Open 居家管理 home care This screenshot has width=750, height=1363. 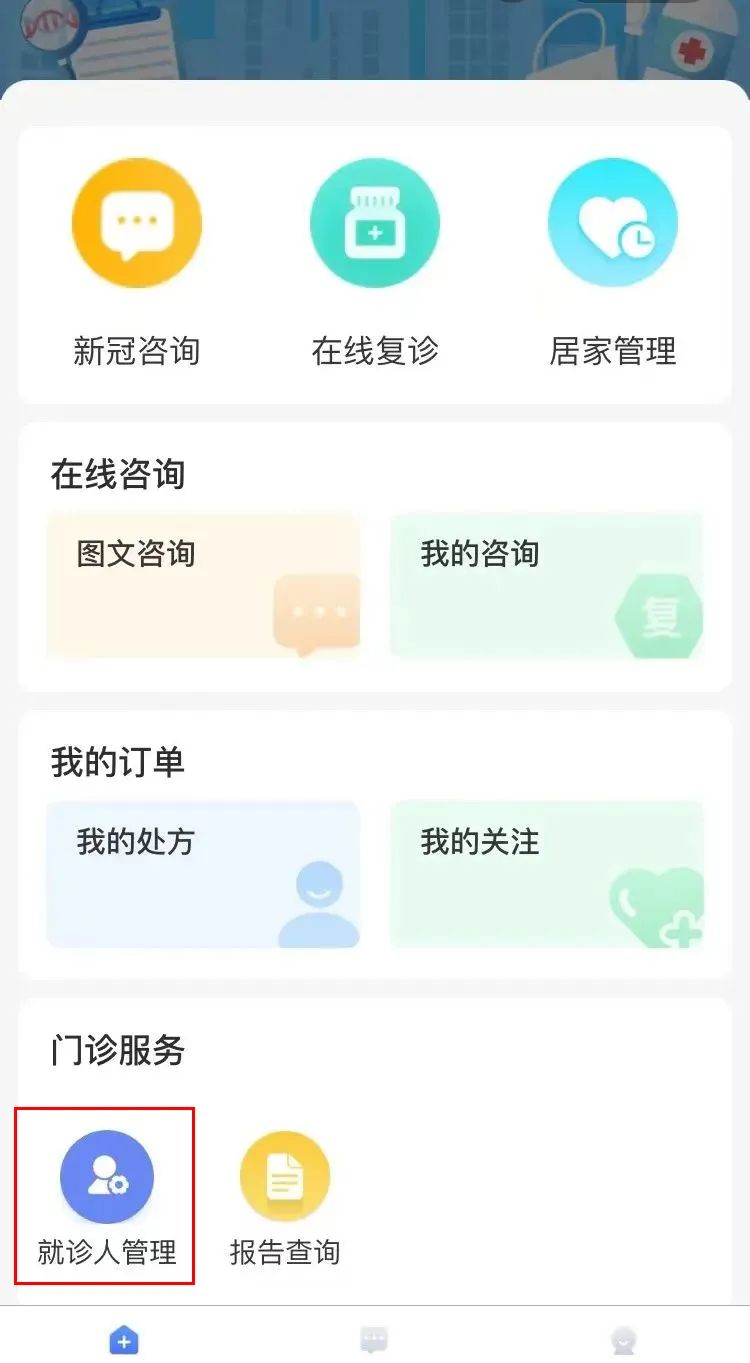point(613,224)
